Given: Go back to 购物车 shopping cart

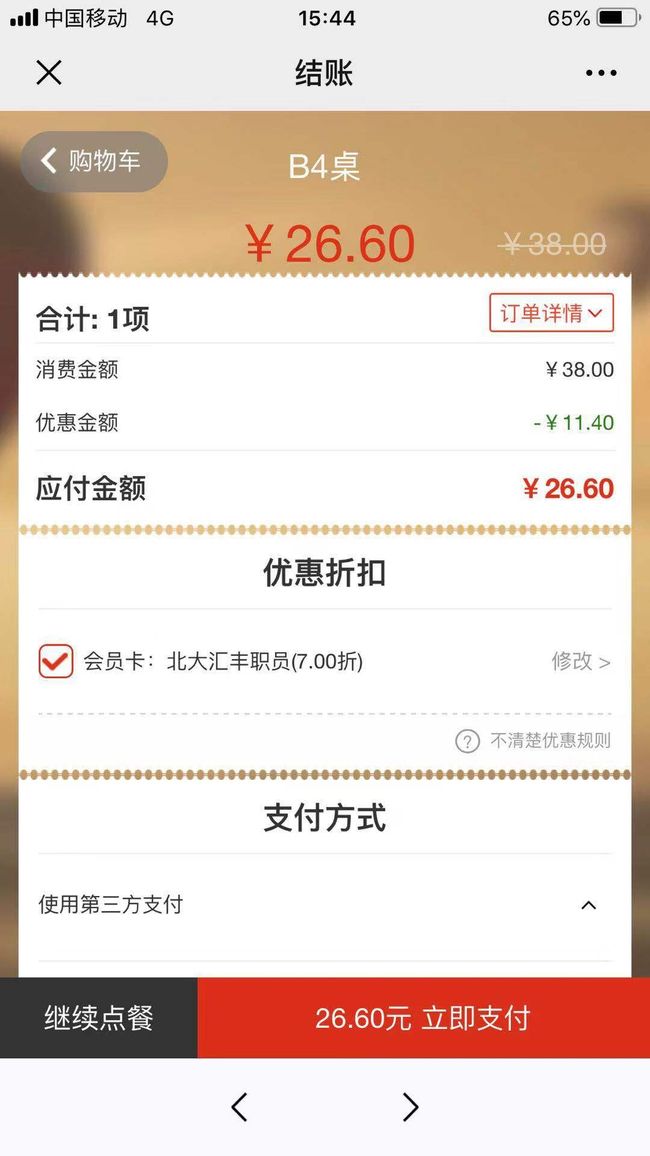Looking at the screenshot, I should point(94,161).
